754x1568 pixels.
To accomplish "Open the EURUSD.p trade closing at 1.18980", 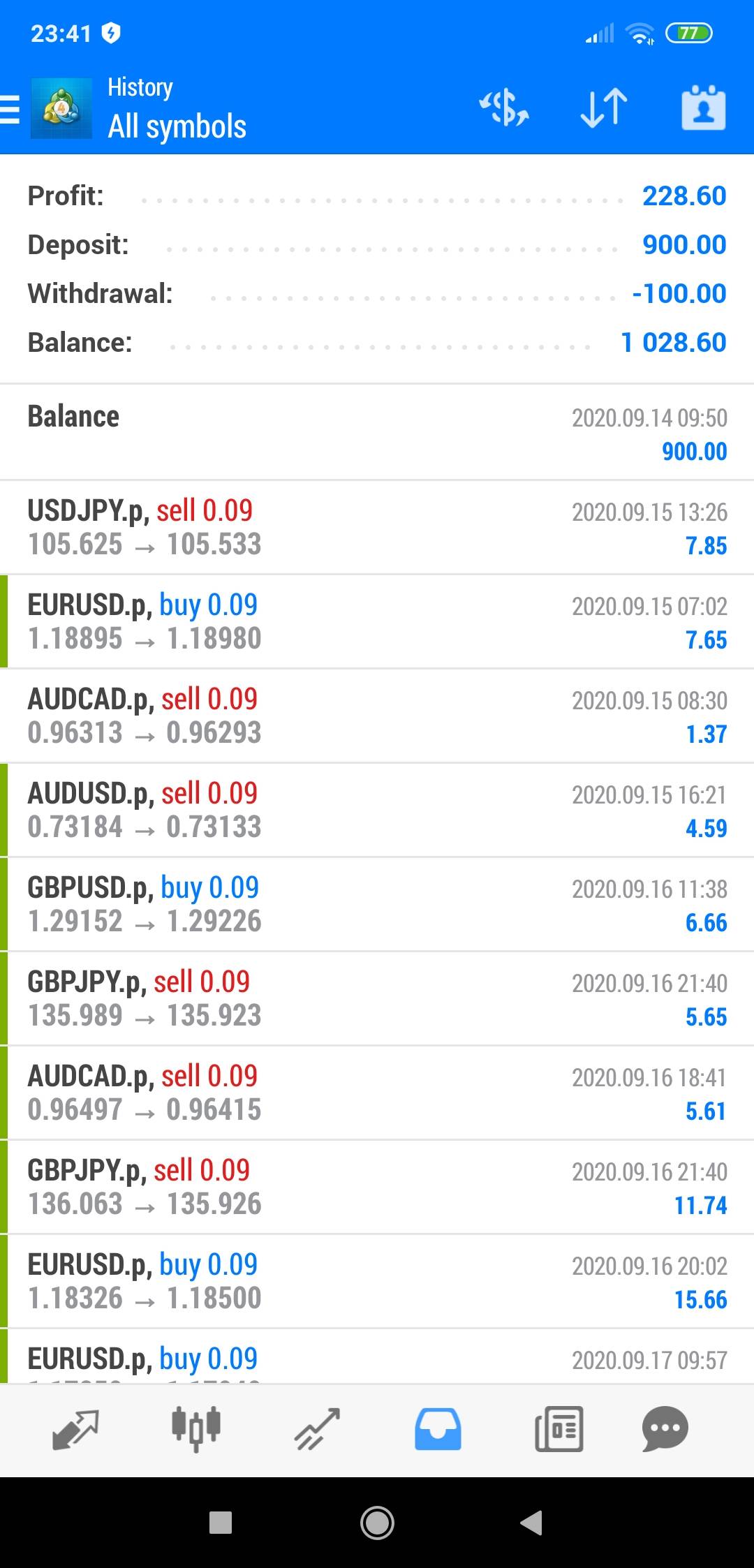I will click(377, 622).
